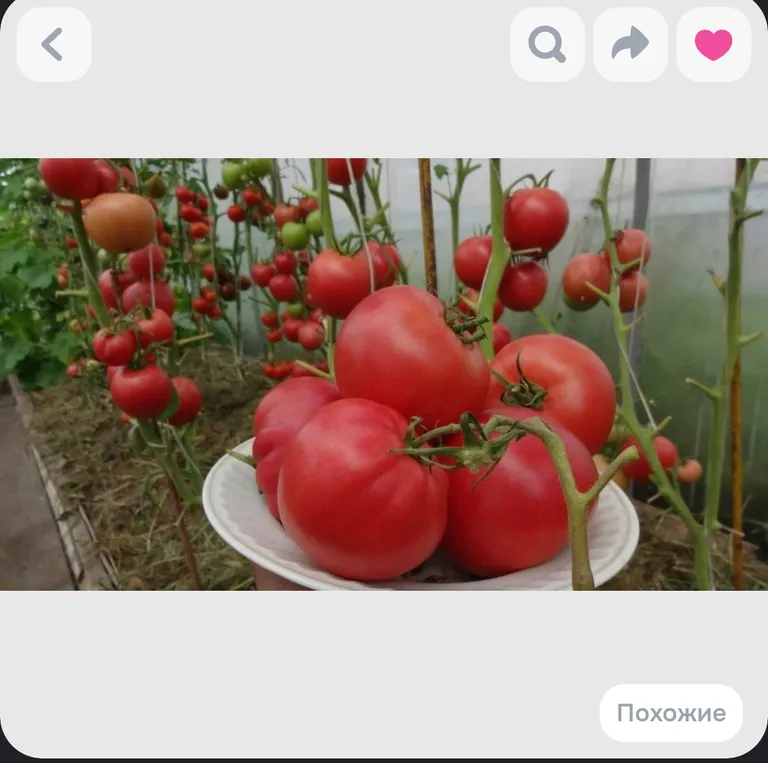Open image search with the magnifier icon
This screenshot has height=763, width=768.
547,45
